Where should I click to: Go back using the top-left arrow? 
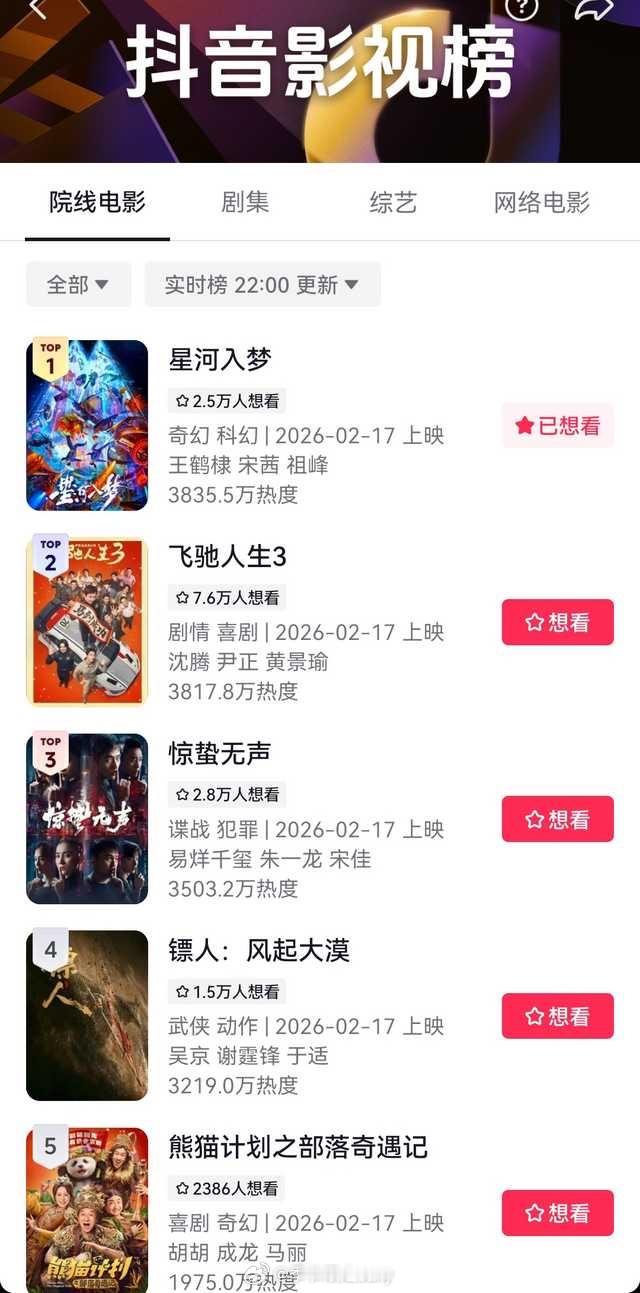pos(38,8)
